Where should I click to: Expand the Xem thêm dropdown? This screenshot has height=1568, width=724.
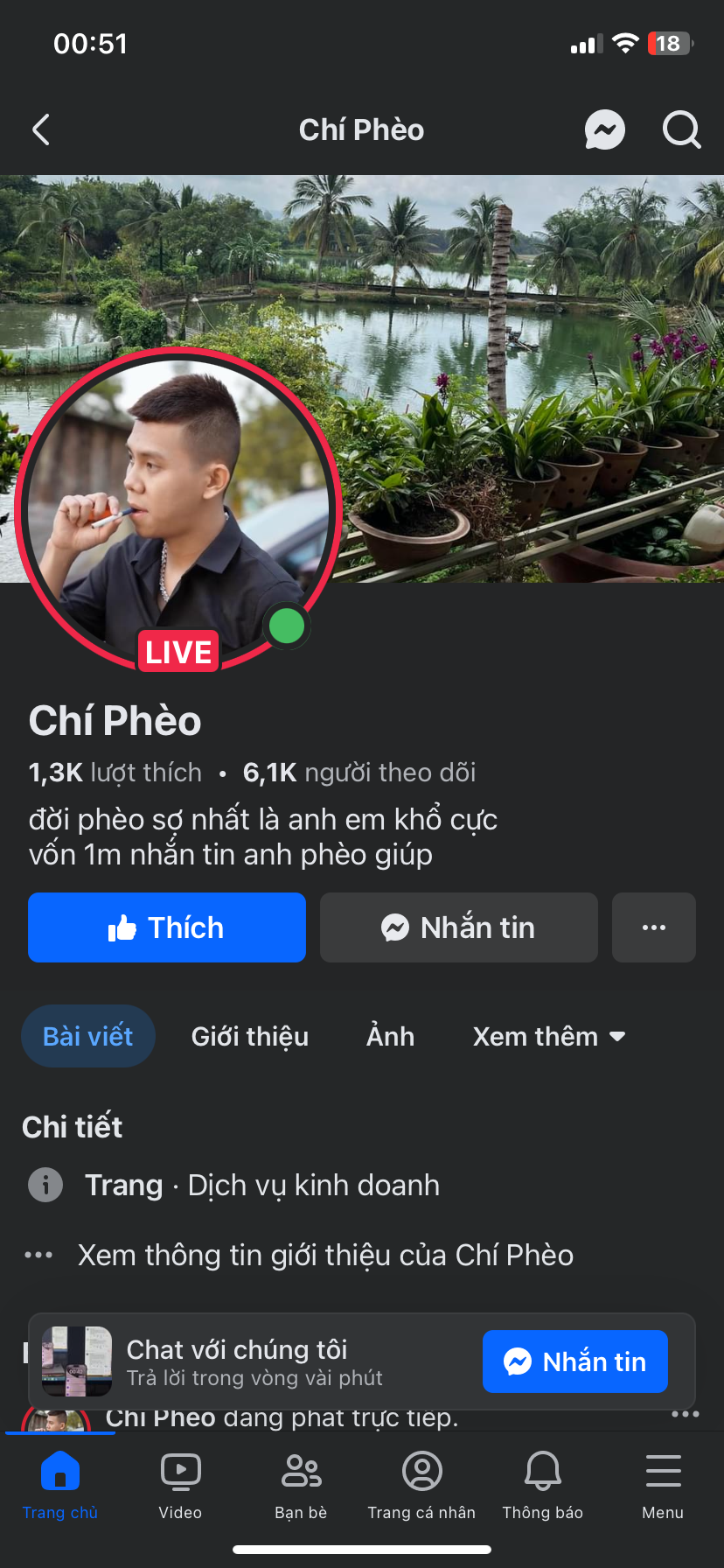[x=549, y=1036]
